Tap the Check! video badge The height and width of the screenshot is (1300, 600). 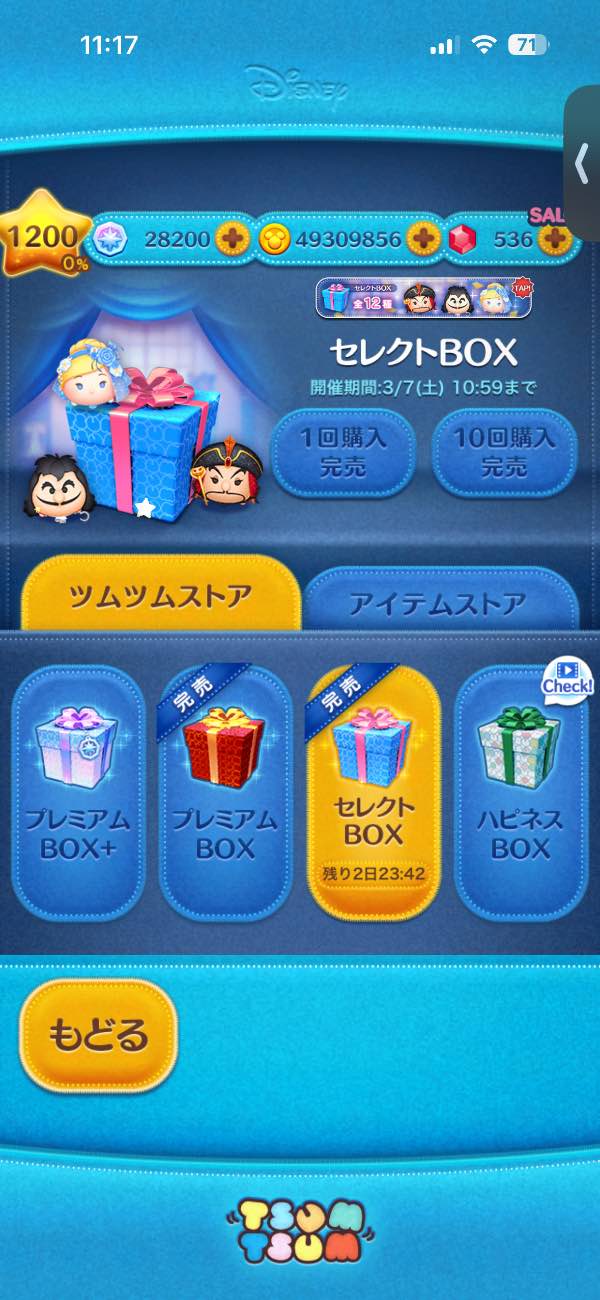click(567, 679)
